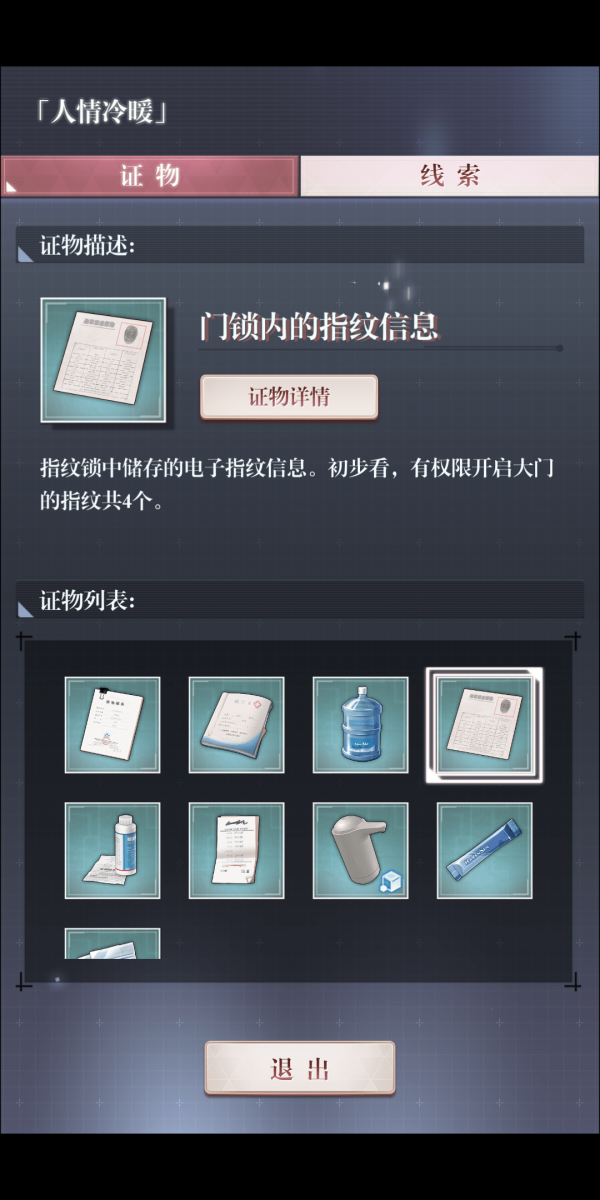Open 证物详情 for the fingerprint info
Screen dimensions: 600x1200
coord(289,397)
